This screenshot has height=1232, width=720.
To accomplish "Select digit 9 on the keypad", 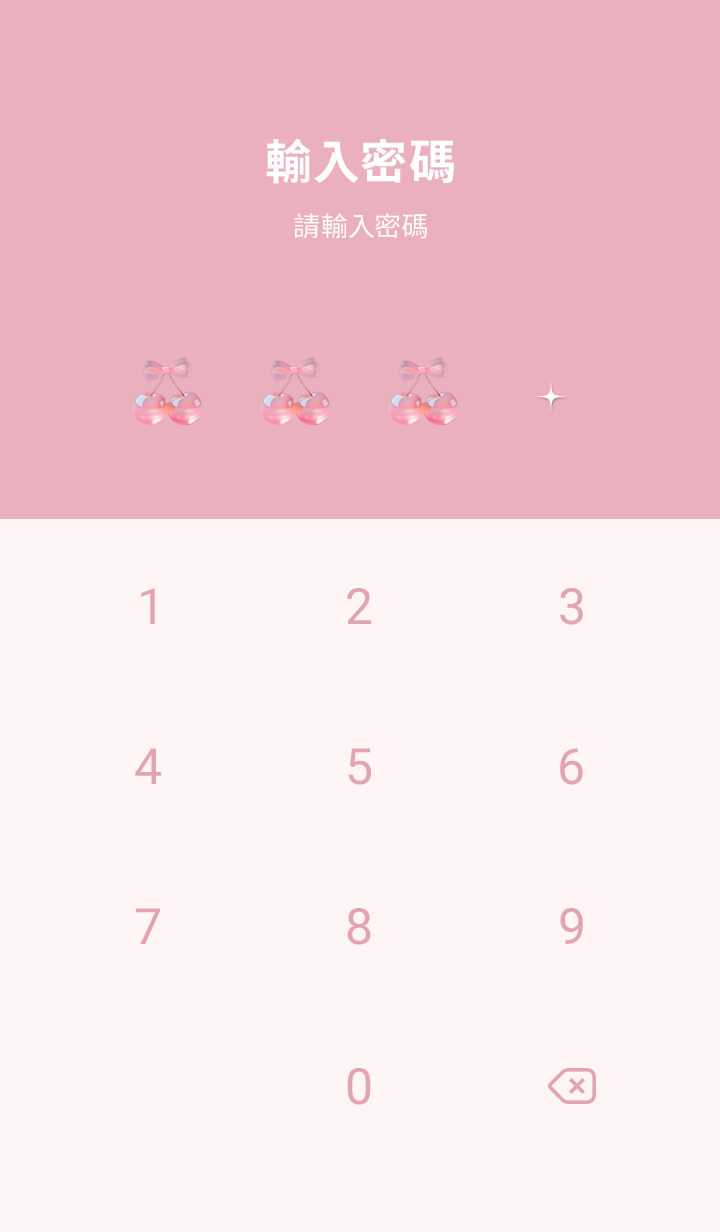I will pyautogui.click(x=571, y=927).
